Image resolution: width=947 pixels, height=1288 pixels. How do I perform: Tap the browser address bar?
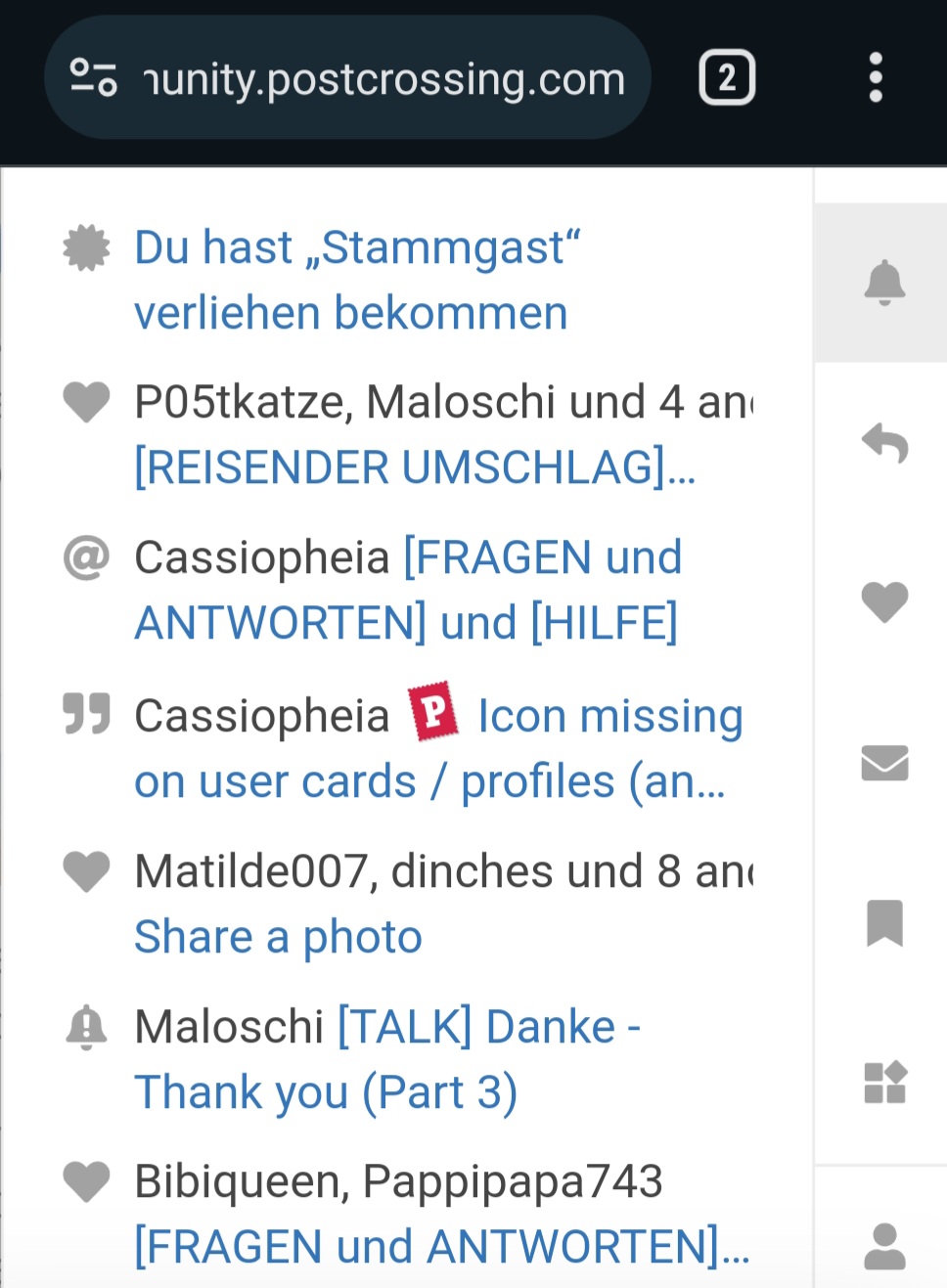tap(383, 78)
